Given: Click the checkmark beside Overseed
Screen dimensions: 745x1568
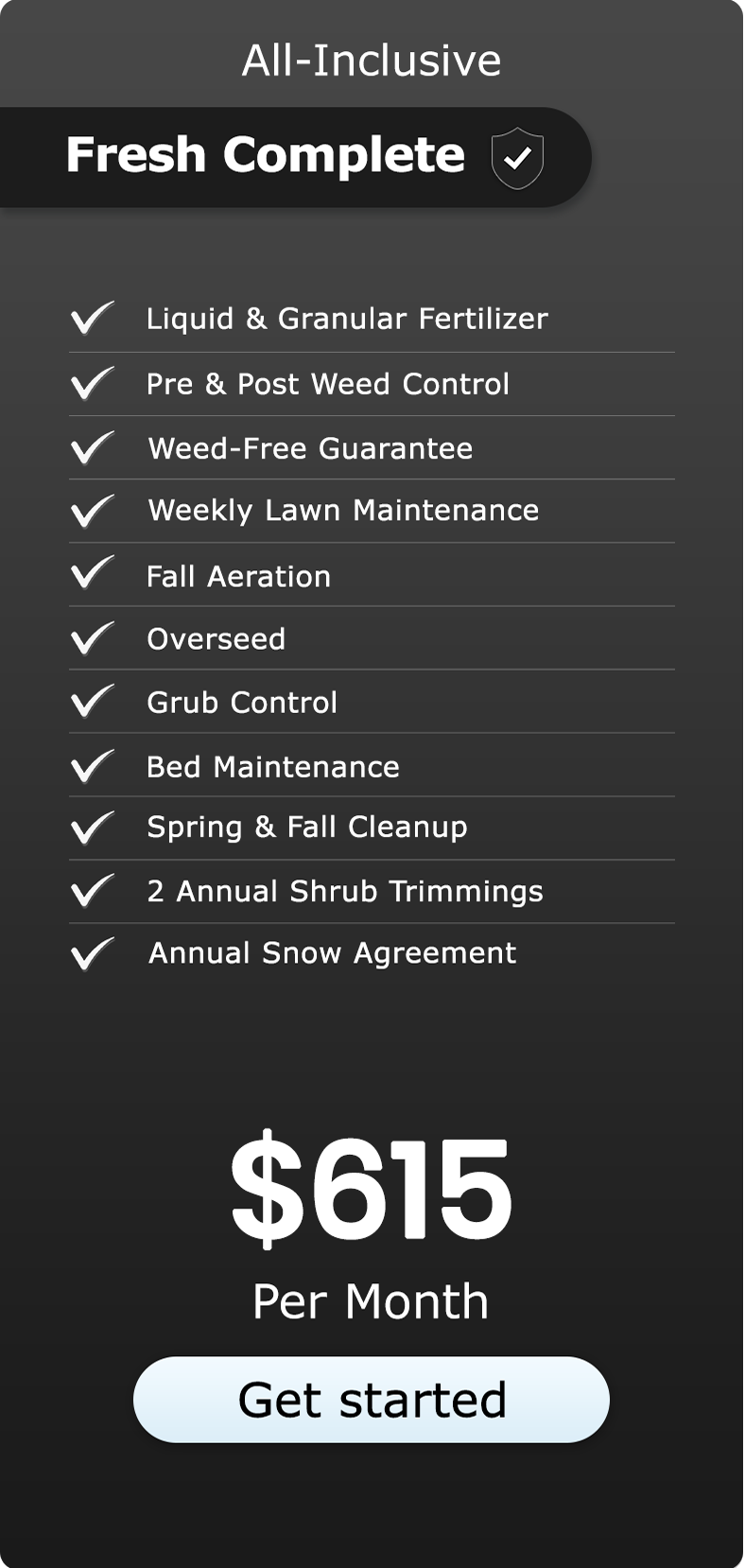Looking at the screenshot, I should click(93, 638).
